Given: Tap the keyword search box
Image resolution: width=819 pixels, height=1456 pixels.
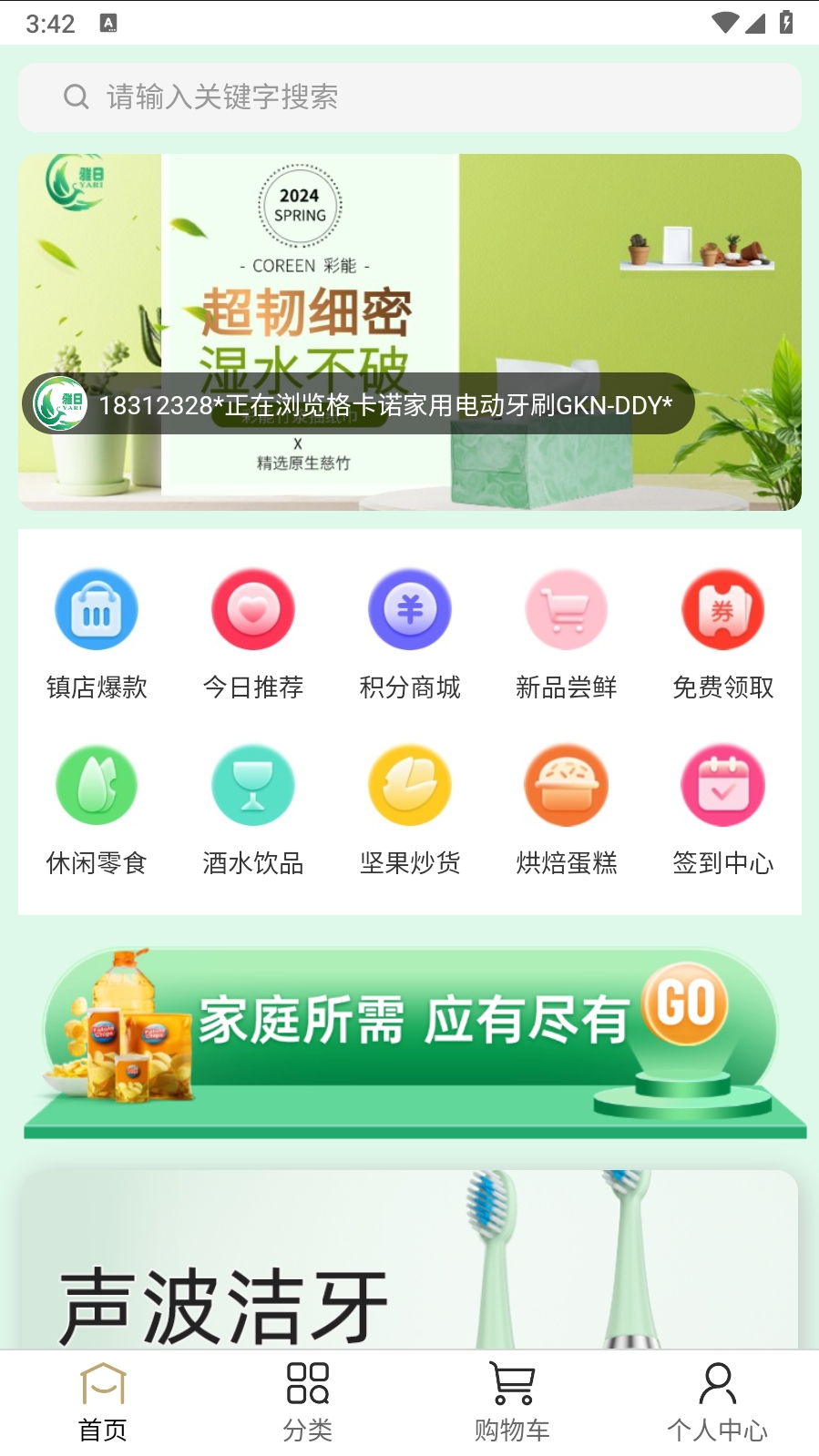Looking at the screenshot, I should 409,97.
